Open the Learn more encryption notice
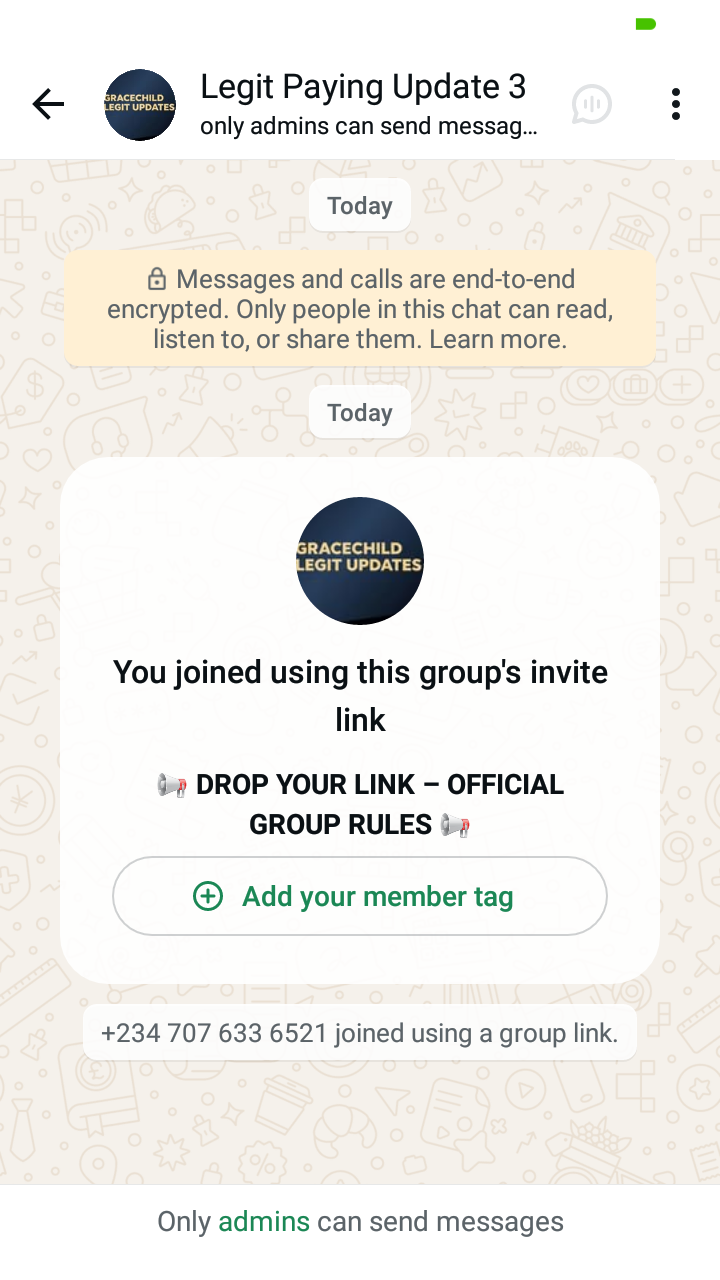 point(498,339)
